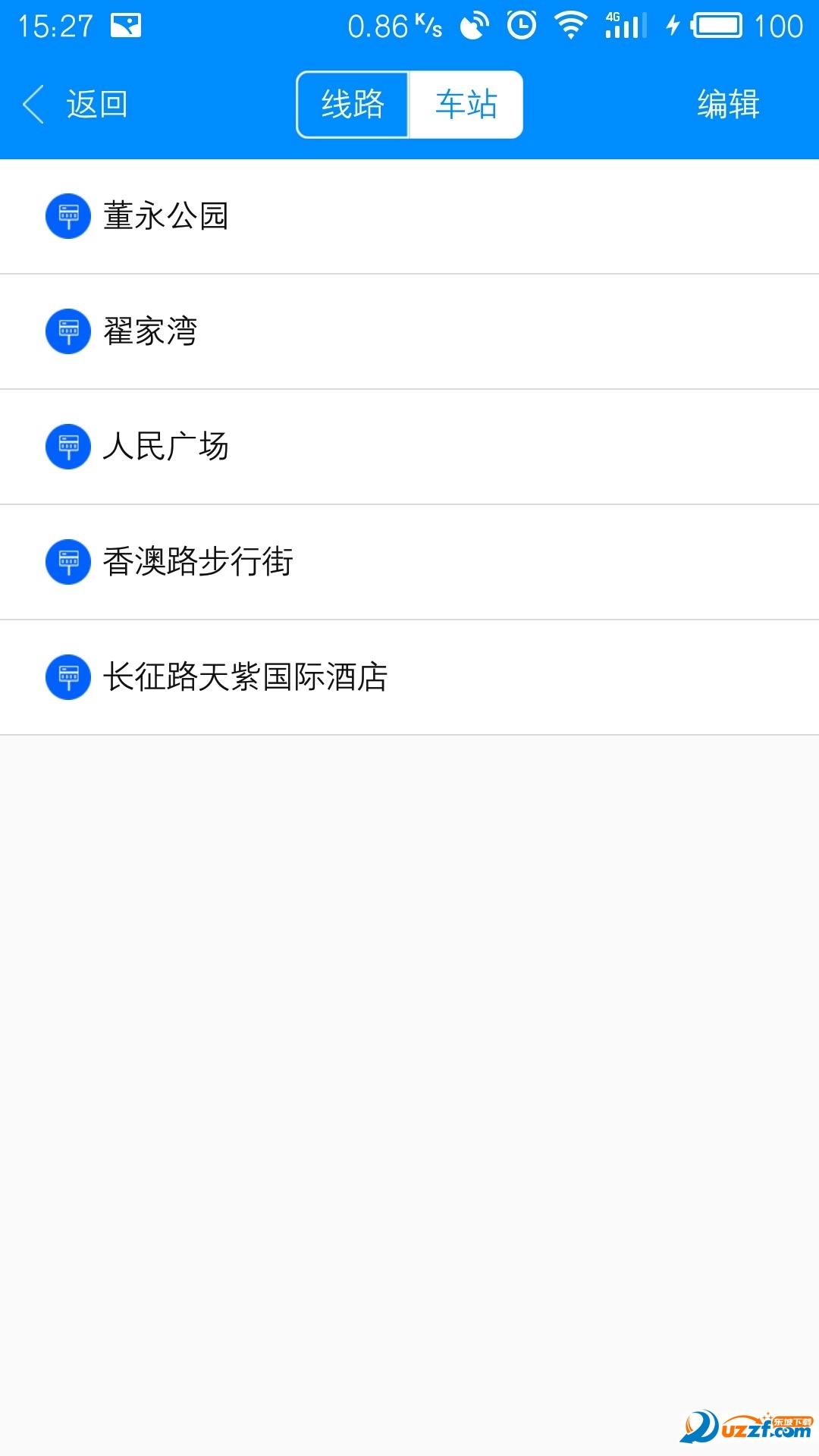Tap the bus stop icon next to 翟家湾

69,331
